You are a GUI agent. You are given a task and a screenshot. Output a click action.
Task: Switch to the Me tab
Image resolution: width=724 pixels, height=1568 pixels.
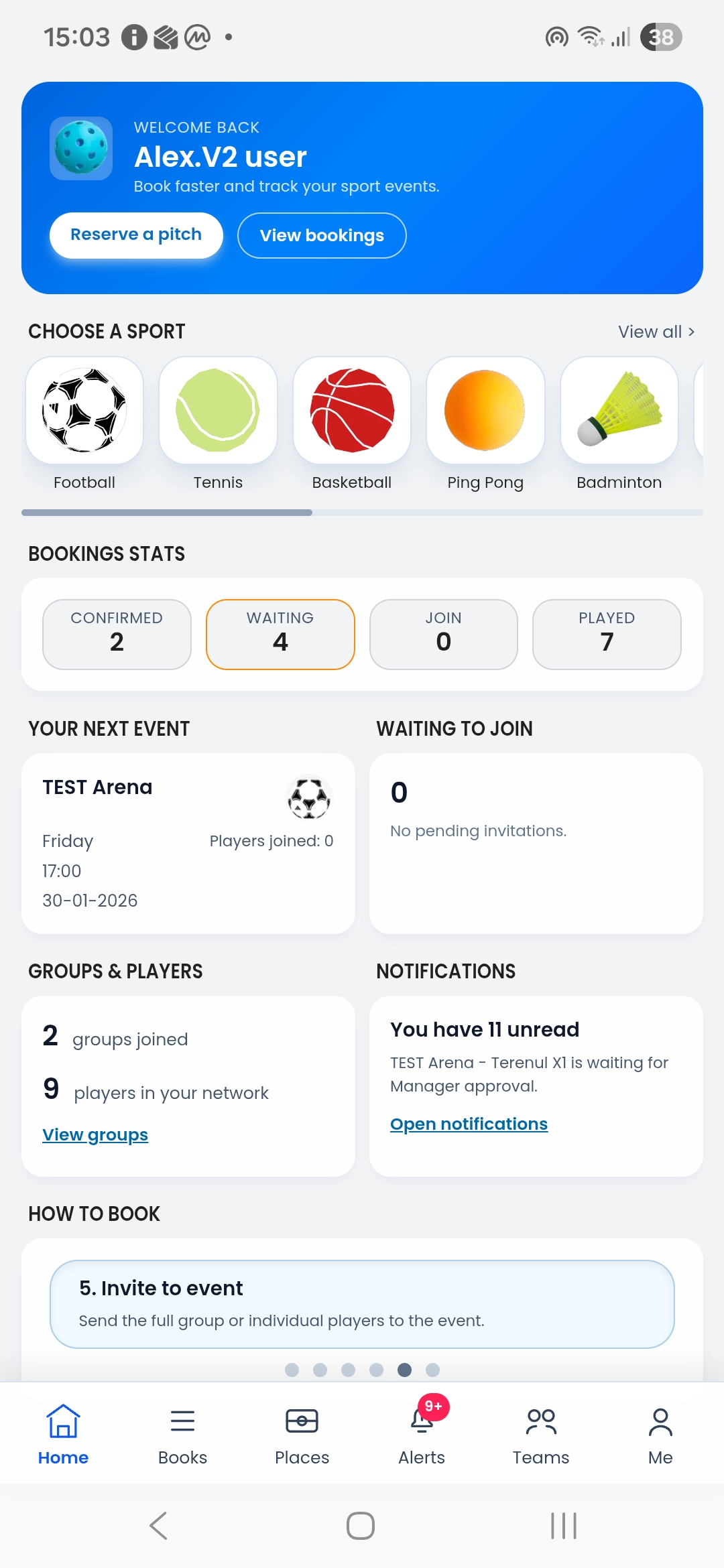660,1422
